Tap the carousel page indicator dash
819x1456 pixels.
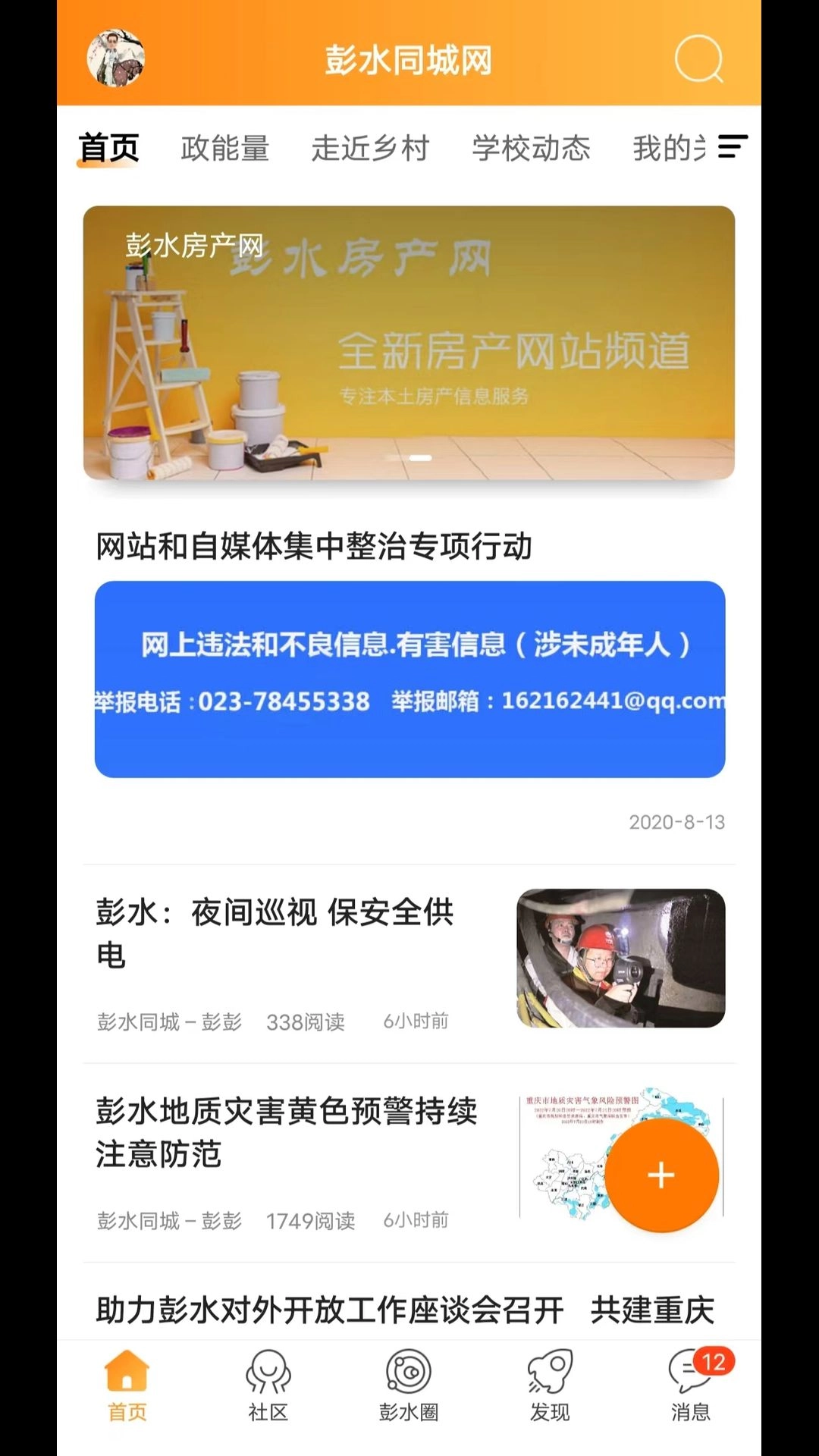(413, 455)
